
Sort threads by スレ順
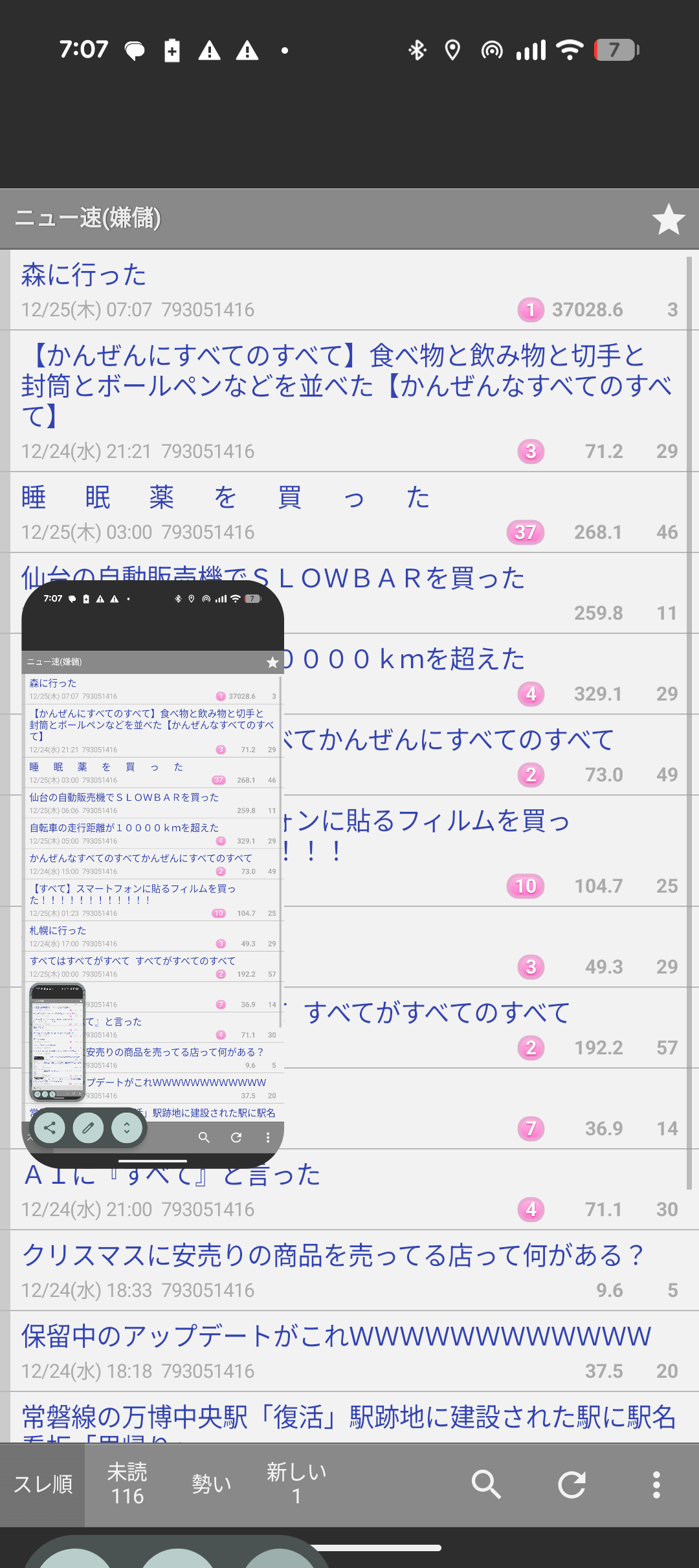point(43,1484)
